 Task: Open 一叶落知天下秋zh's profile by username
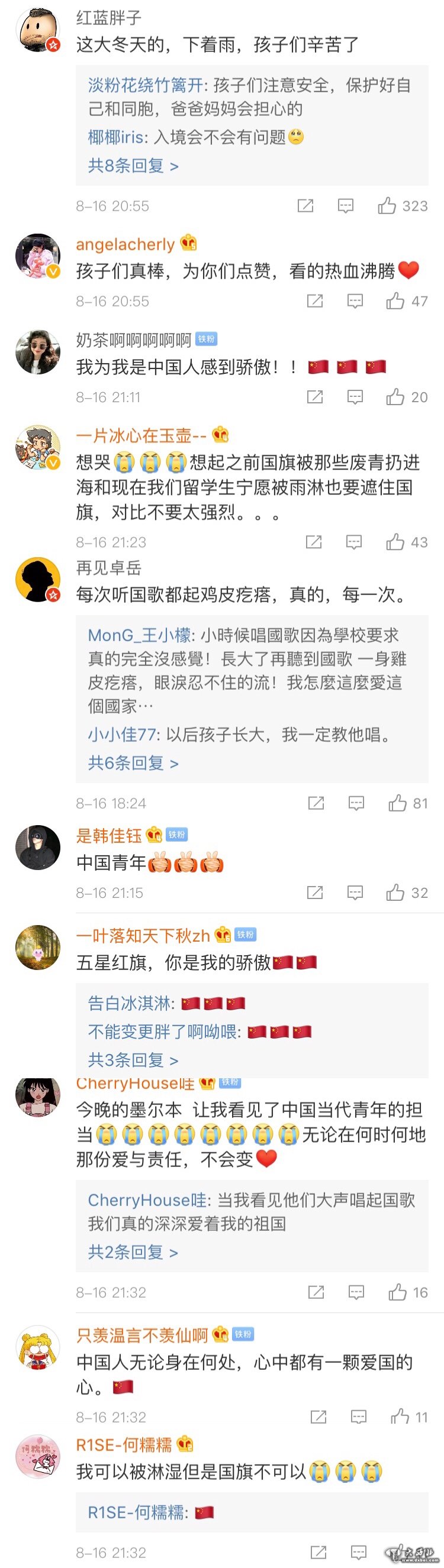(143, 935)
